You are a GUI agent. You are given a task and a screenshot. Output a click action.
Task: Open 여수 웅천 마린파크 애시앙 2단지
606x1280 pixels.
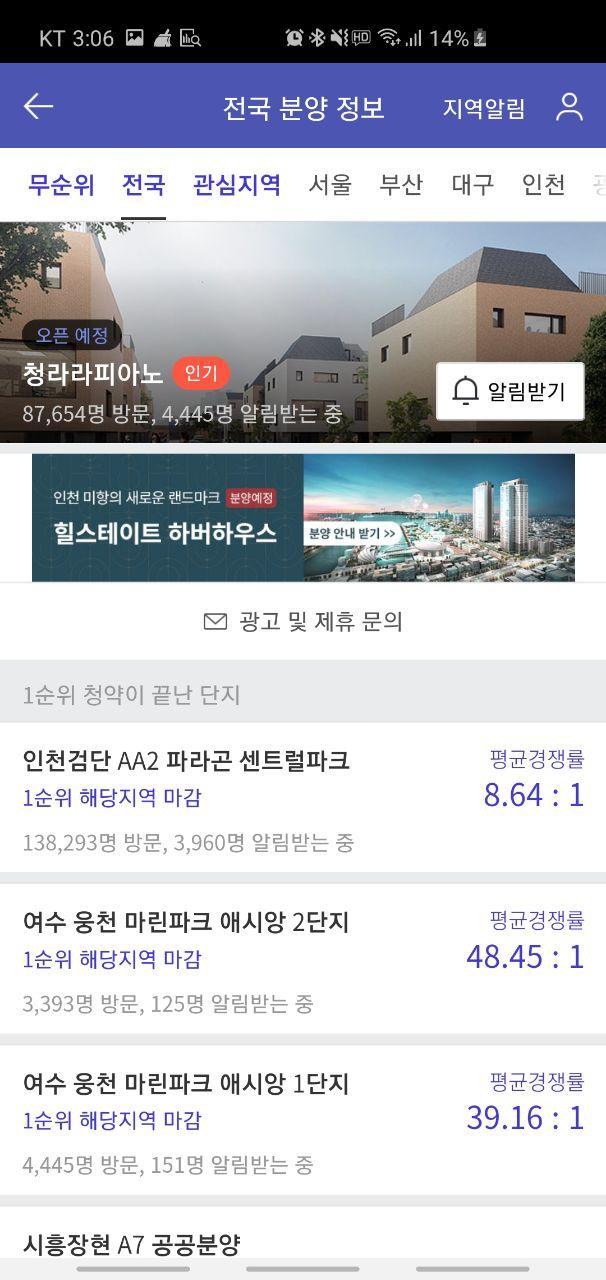click(303, 958)
